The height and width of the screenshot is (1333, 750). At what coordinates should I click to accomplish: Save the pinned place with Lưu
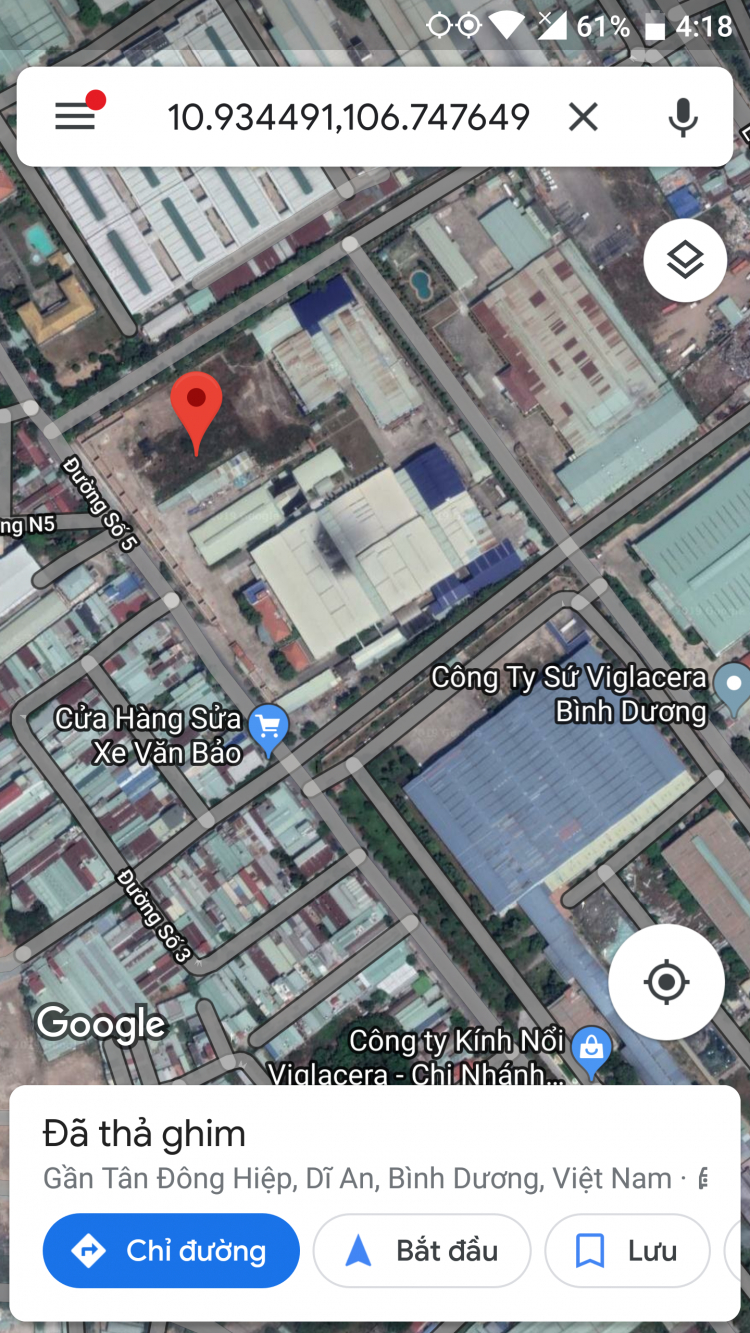click(x=627, y=1250)
